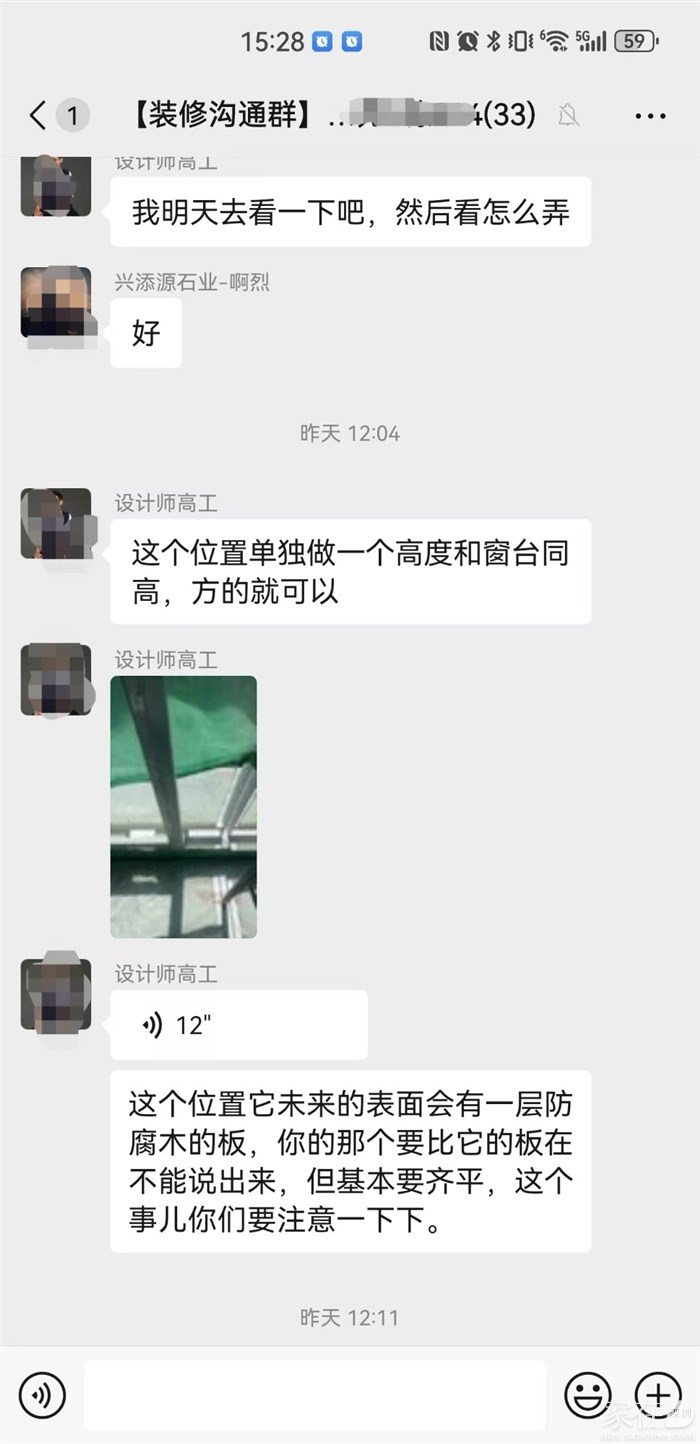Screen dimensions: 700x1444
Task: View the profile avatar of 兴添源石业-啊烈
Action: [56, 302]
